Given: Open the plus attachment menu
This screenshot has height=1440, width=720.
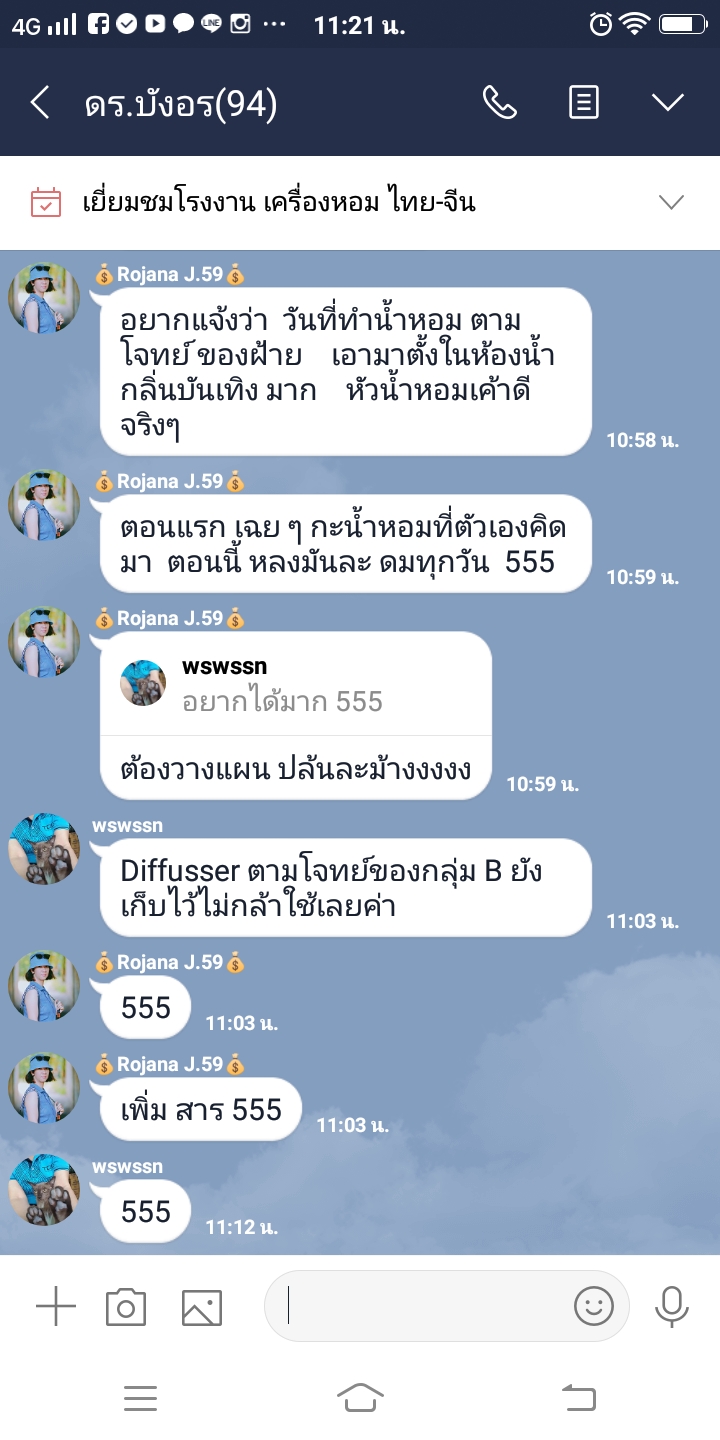Looking at the screenshot, I should point(56,1306).
